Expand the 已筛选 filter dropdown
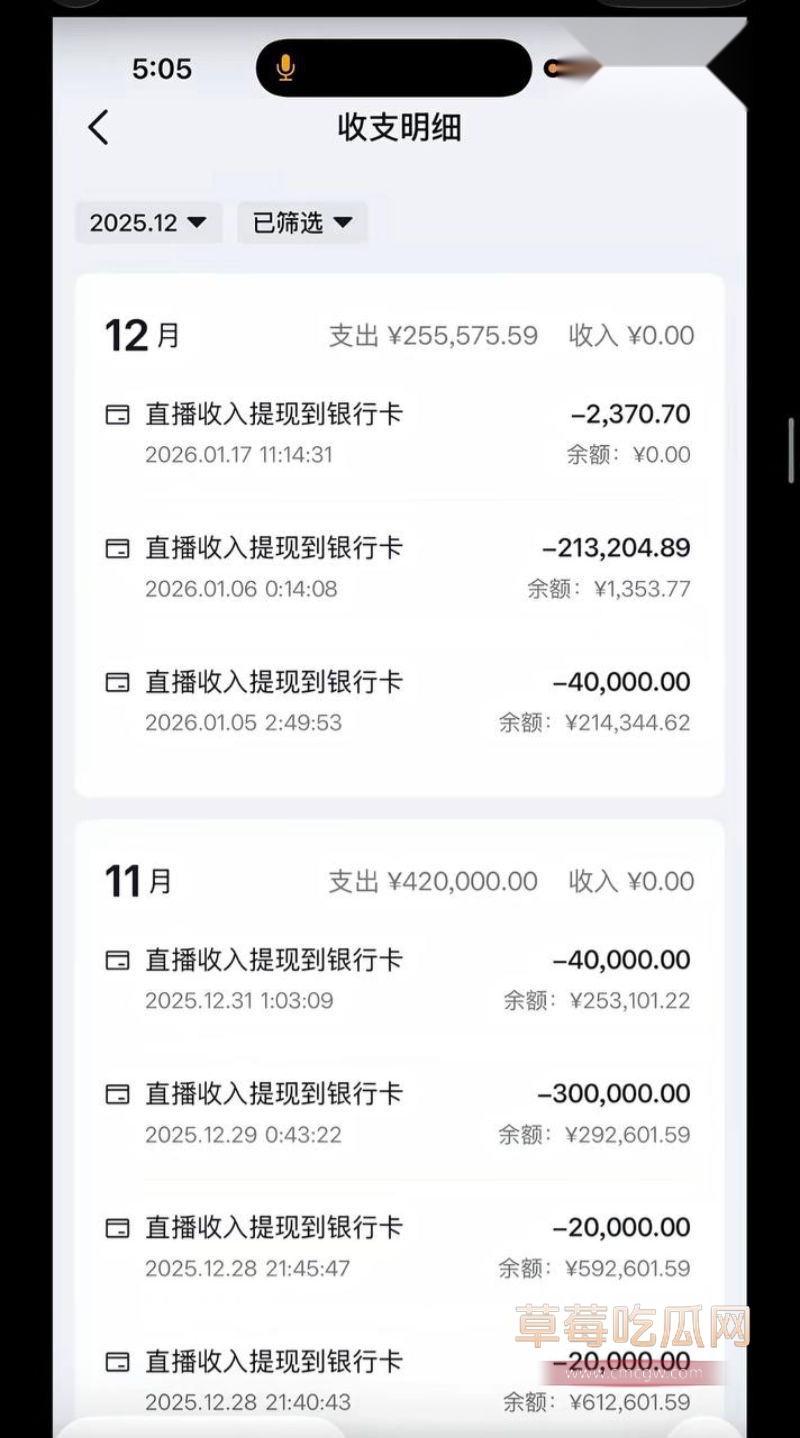The image size is (800, 1438). pyautogui.click(x=300, y=222)
